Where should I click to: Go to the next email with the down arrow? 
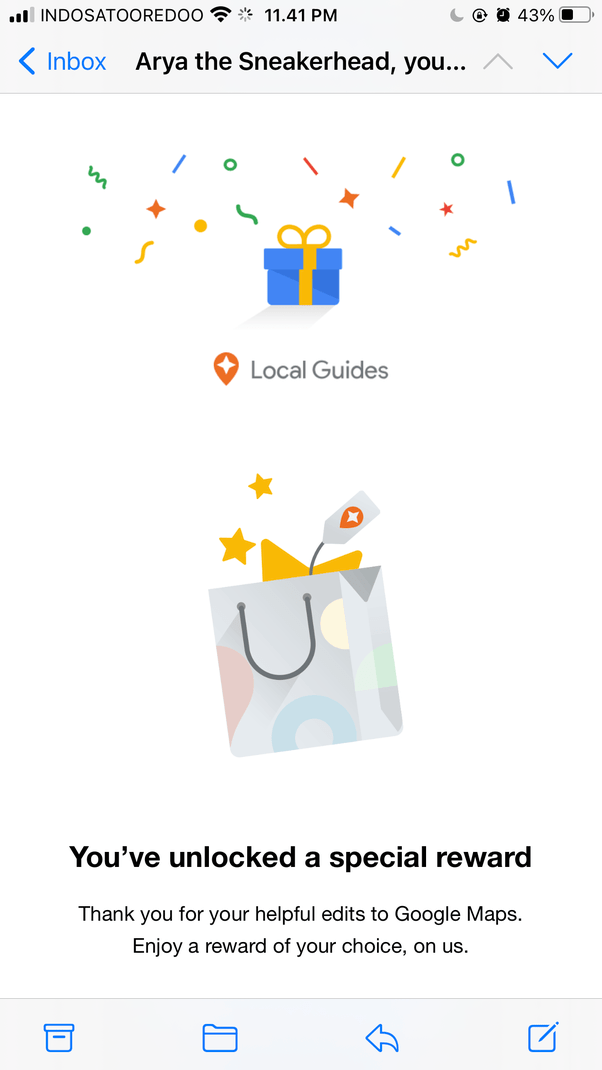point(557,62)
